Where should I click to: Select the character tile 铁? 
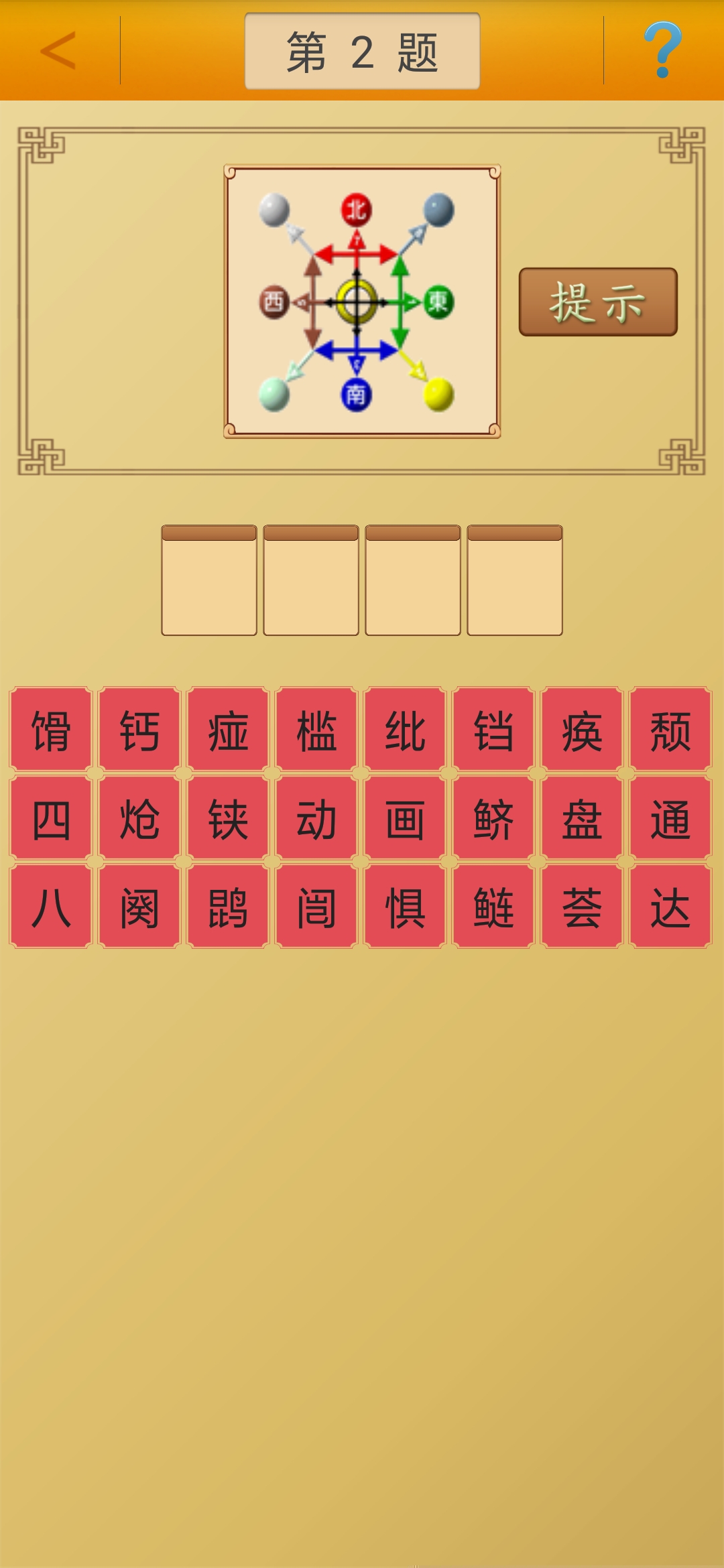pos(228,818)
